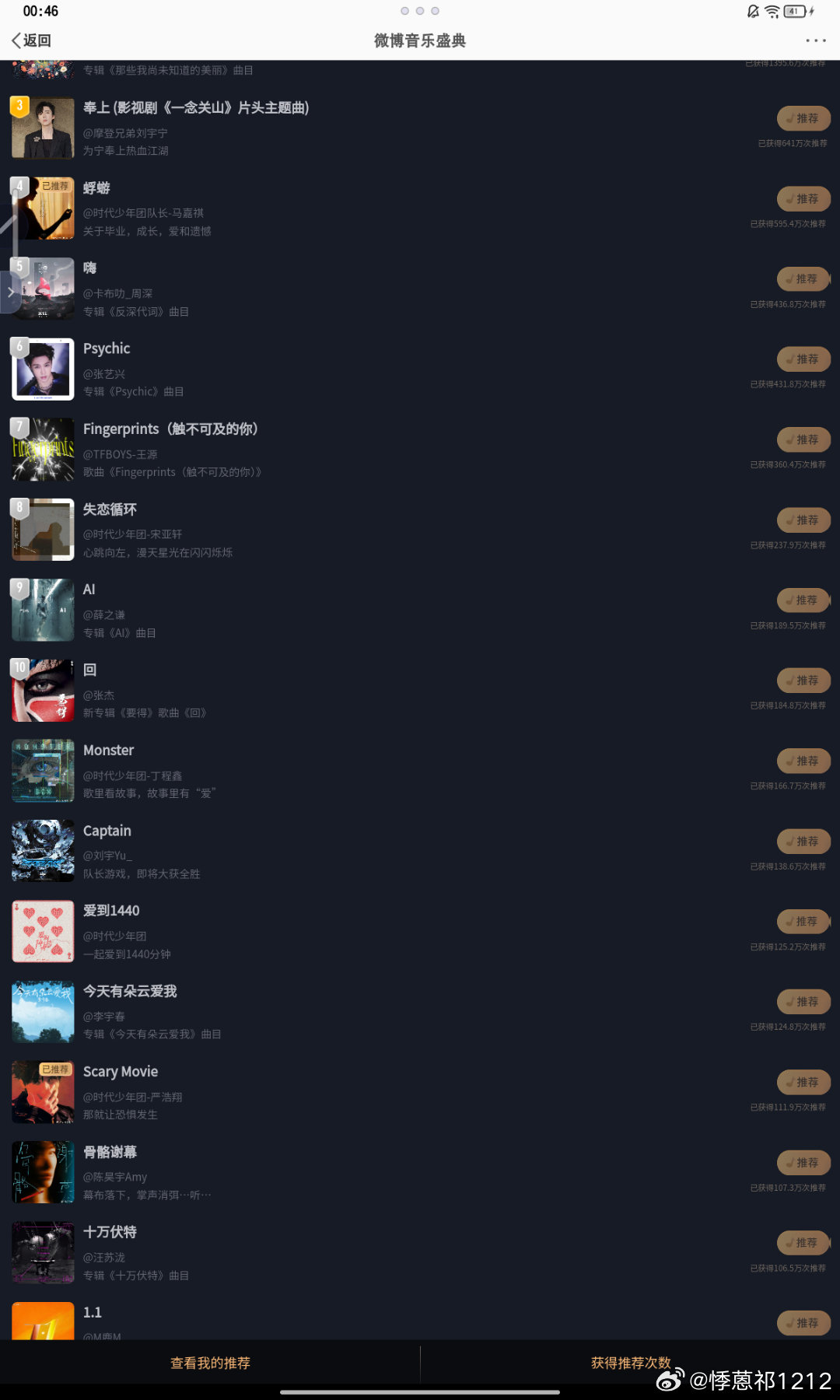
Task: Tap 推荐 button for 蜉蝣
Action: (803, 199)
